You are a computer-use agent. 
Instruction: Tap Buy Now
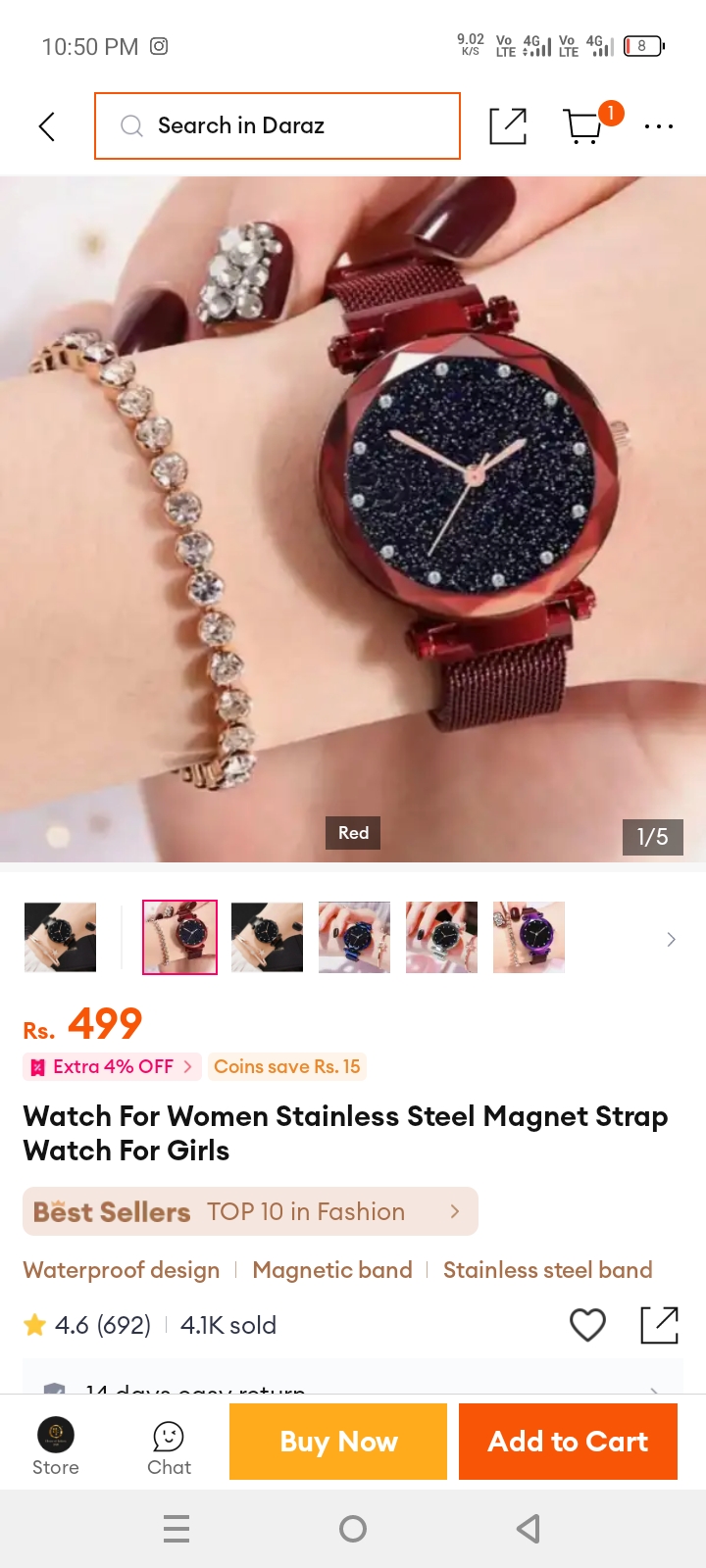338,1442
